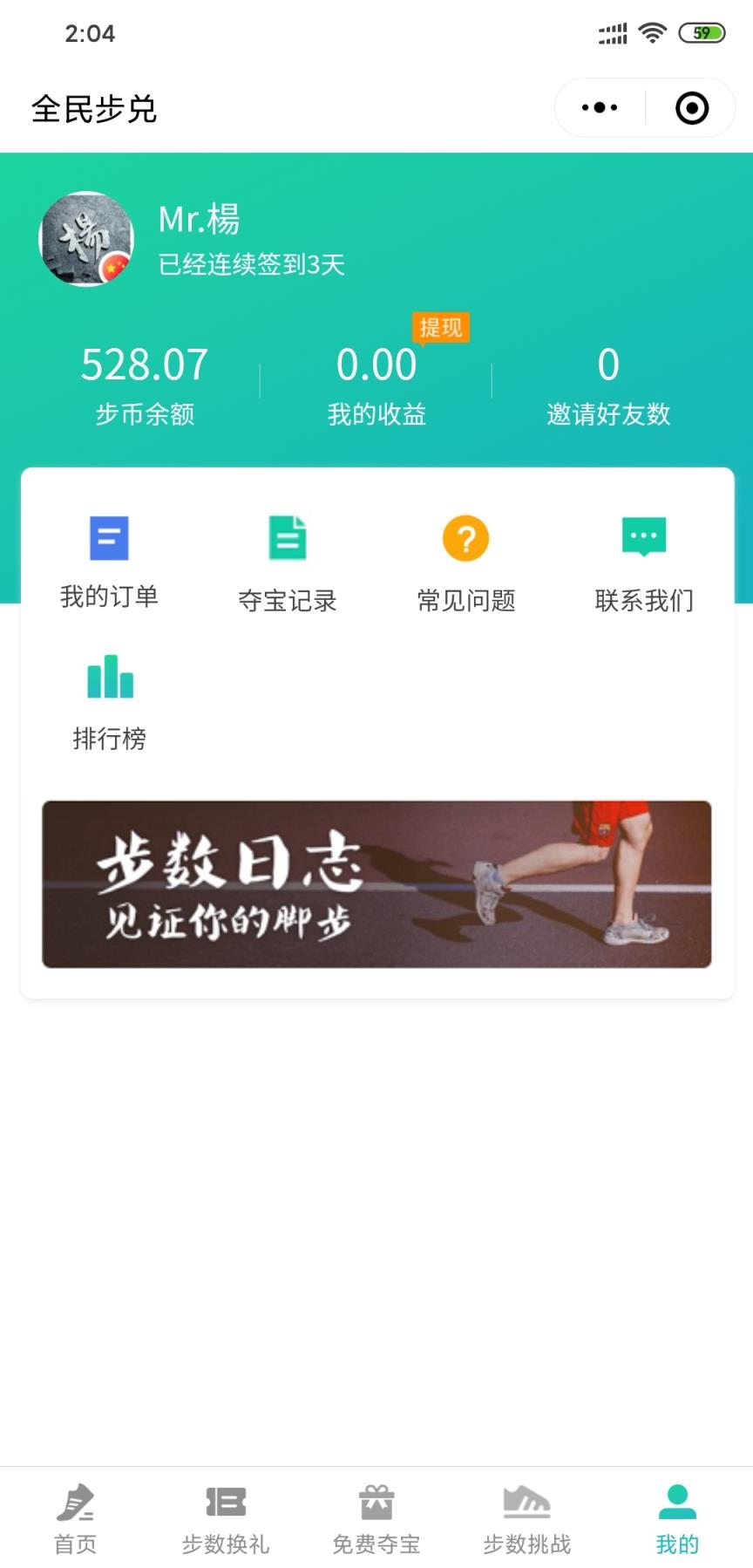Screen dimensions: 753x1568
Task: Switch to the 步数换礼 tab
Action: pos(226,1517)
